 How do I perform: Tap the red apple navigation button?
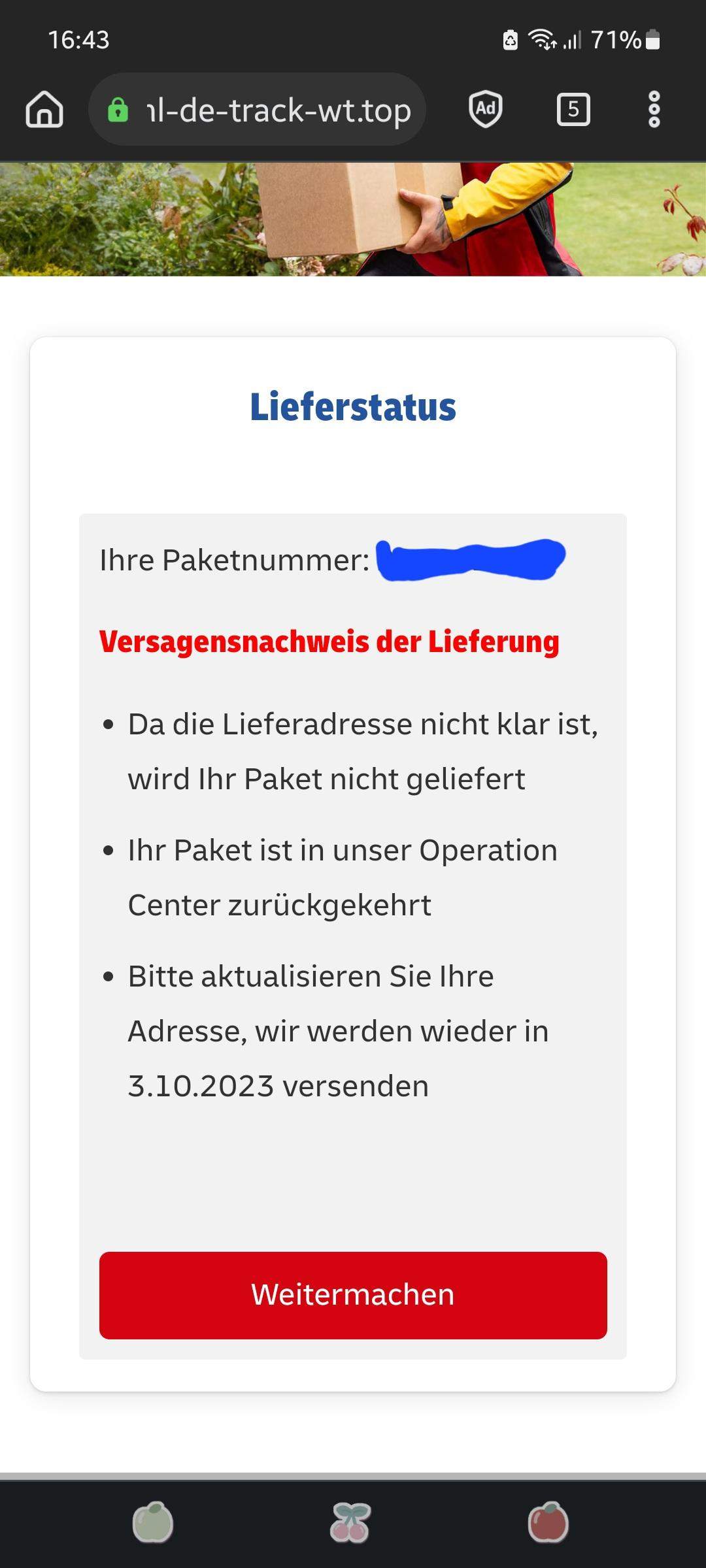548,1522
